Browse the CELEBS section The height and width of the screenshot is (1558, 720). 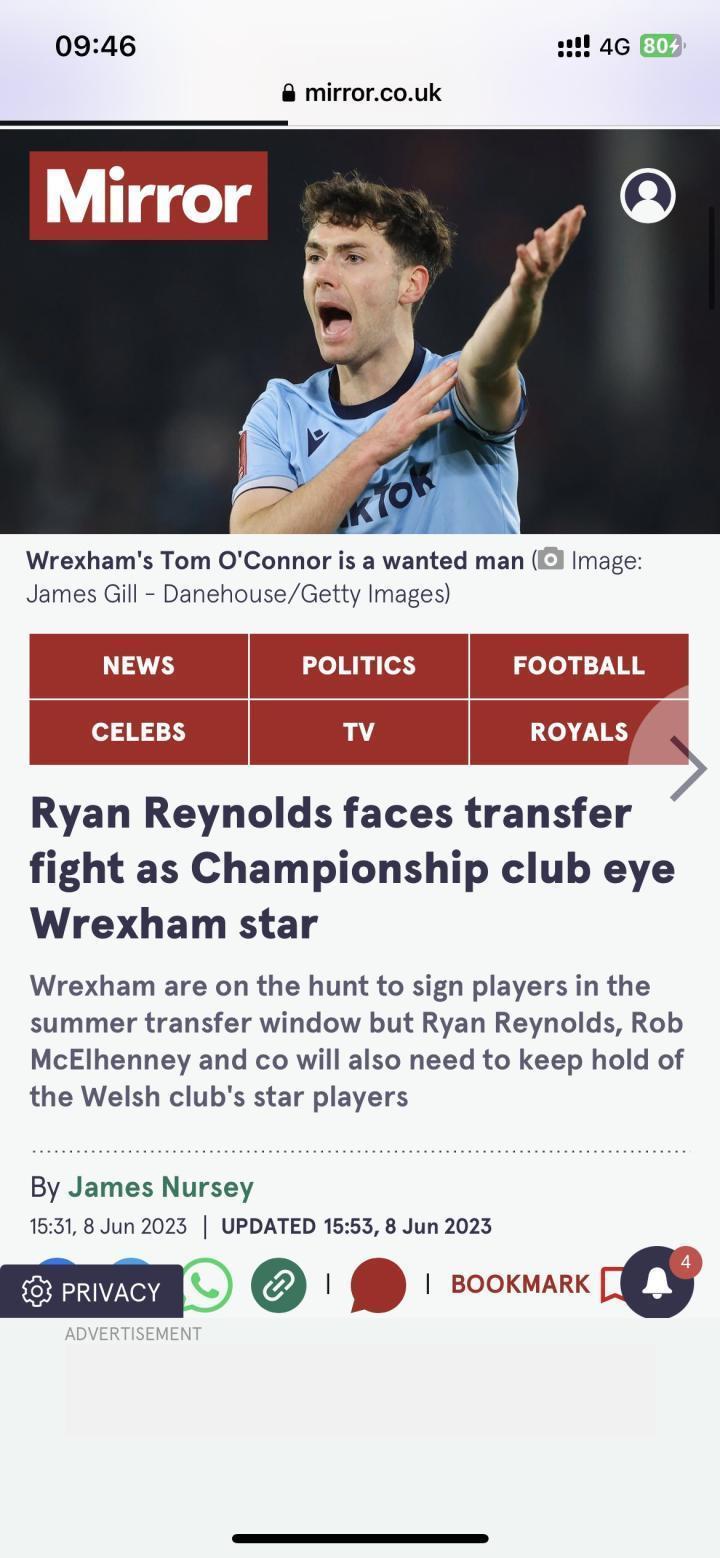[138, 732]
